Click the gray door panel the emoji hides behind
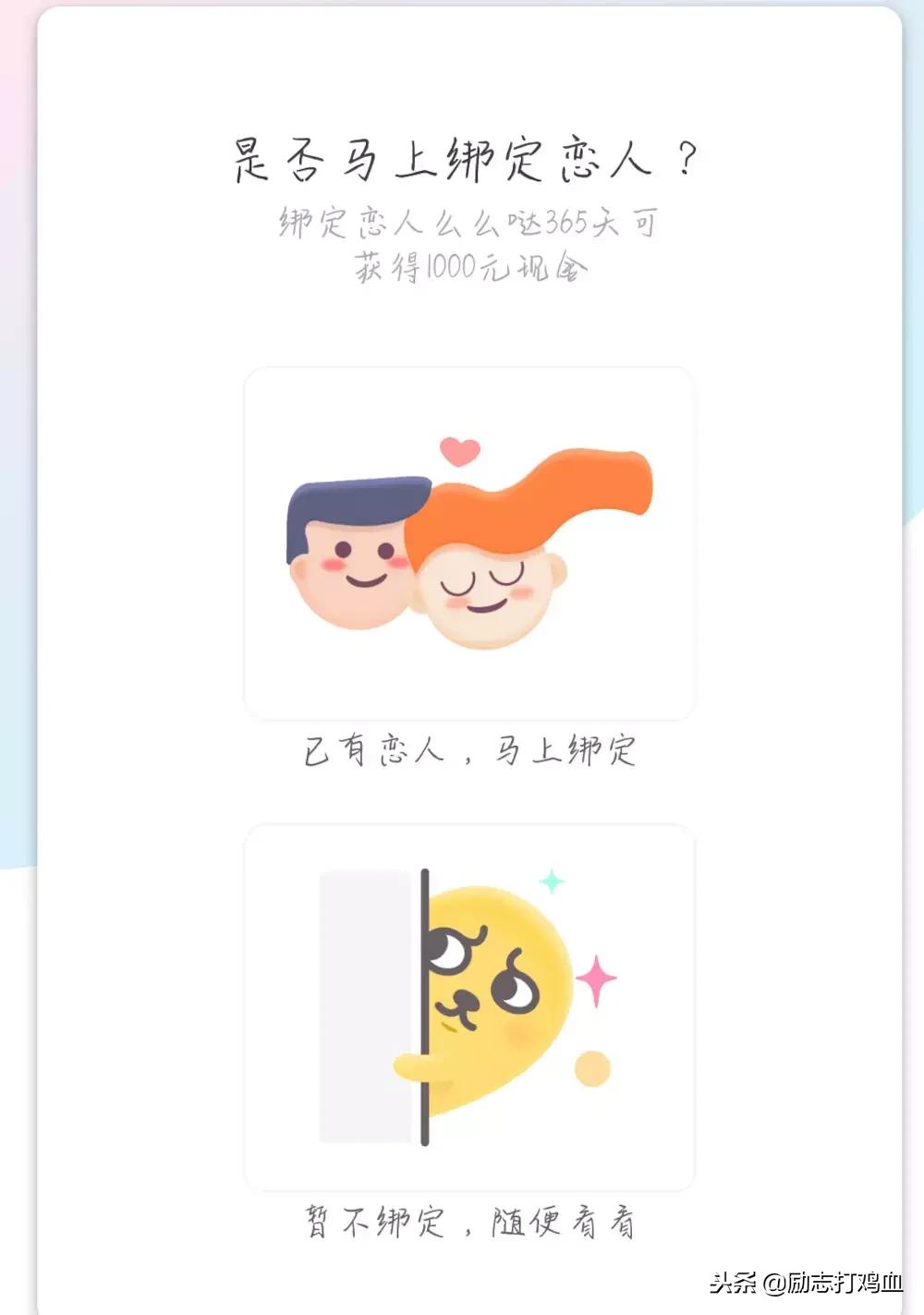924x1315 pixels. 365,1007
